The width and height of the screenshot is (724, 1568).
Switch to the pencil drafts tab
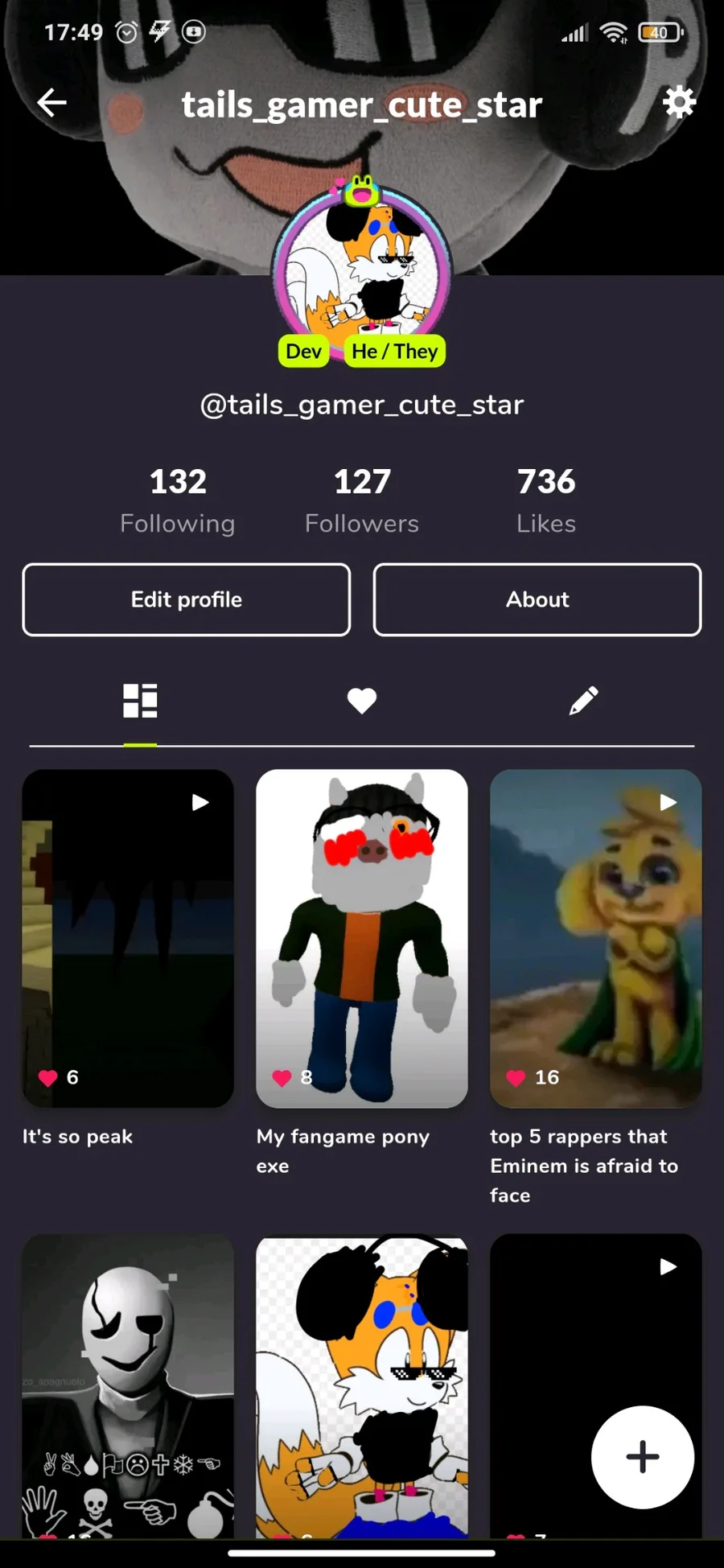click(583, 701)
